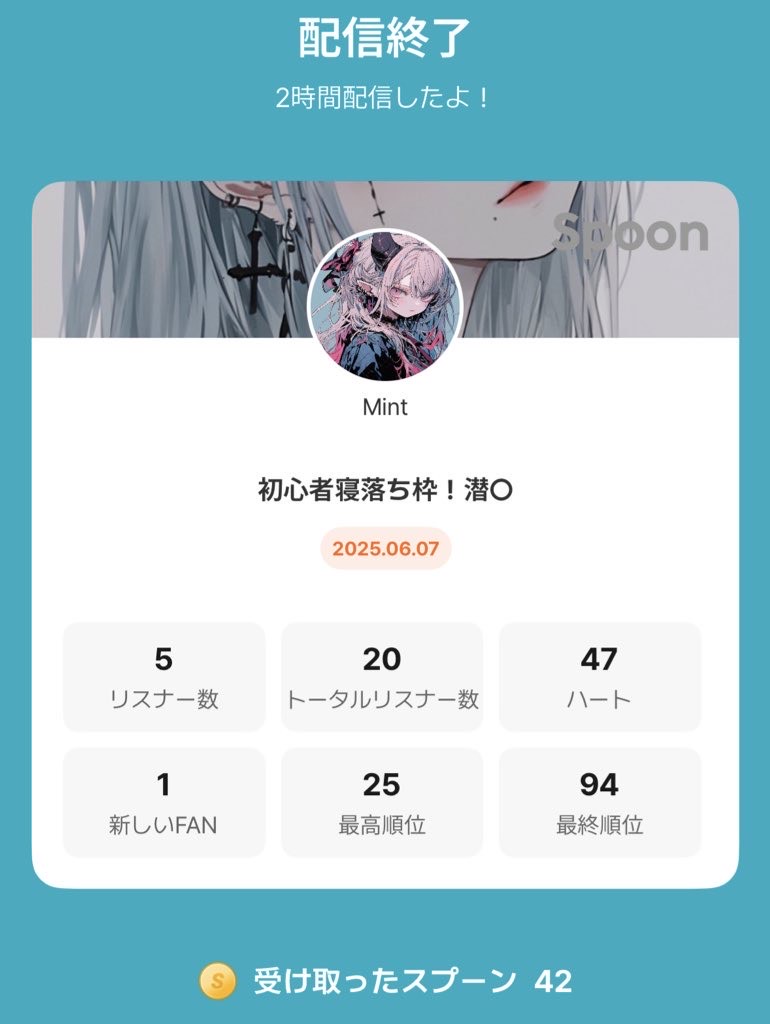The height and width of the screenshot is (1024, 770).
Task: Click the heart count 47
Action: (599, 659)
